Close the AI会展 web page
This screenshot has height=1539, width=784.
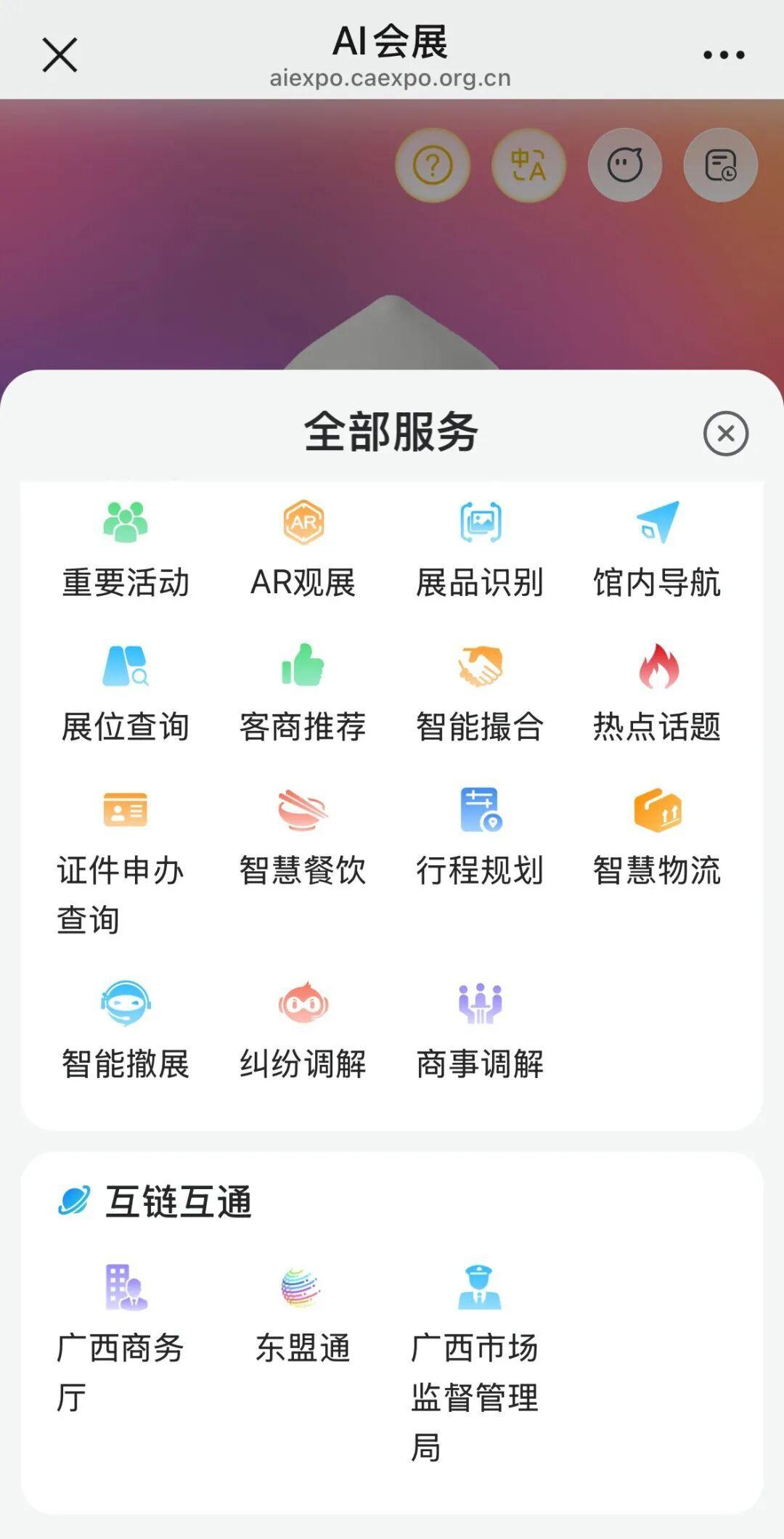60,55
